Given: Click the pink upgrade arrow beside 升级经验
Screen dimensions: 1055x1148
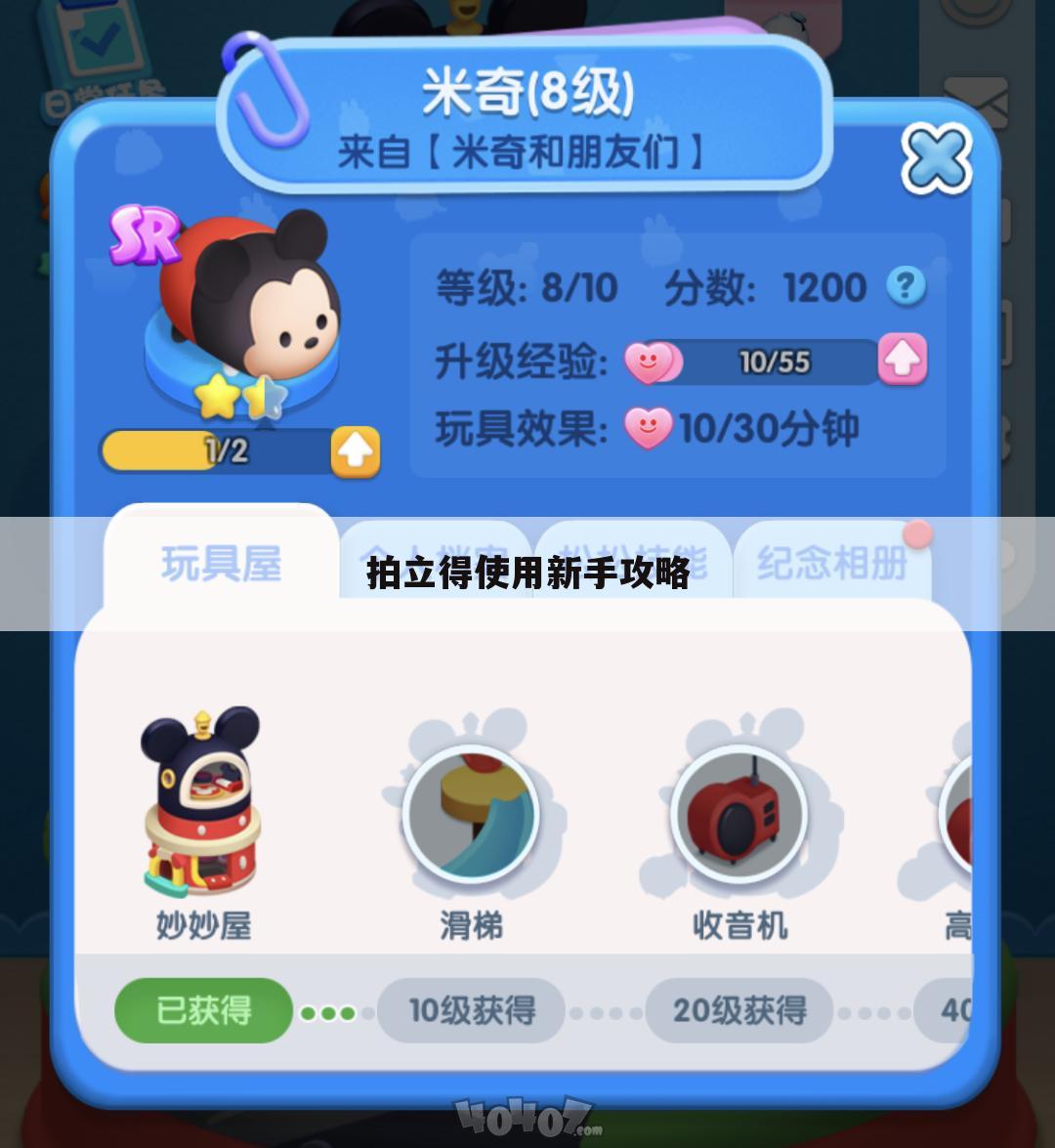Looking at the screenshot, I should coord(900,361).
